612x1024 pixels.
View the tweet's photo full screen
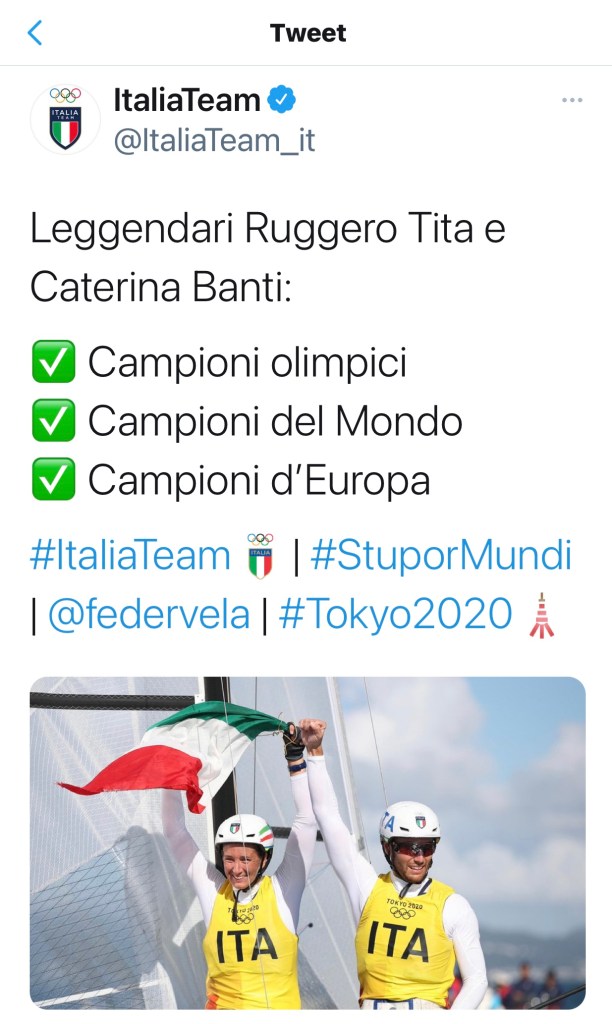(x=307, y=842)
